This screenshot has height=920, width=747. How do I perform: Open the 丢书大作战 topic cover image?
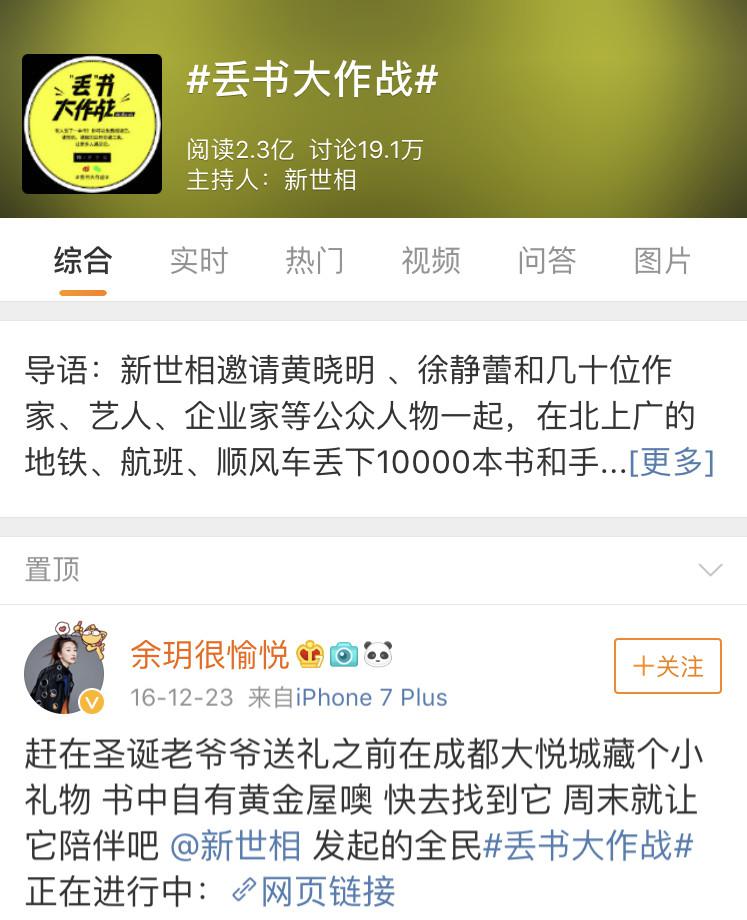click(x=92, y=124)
